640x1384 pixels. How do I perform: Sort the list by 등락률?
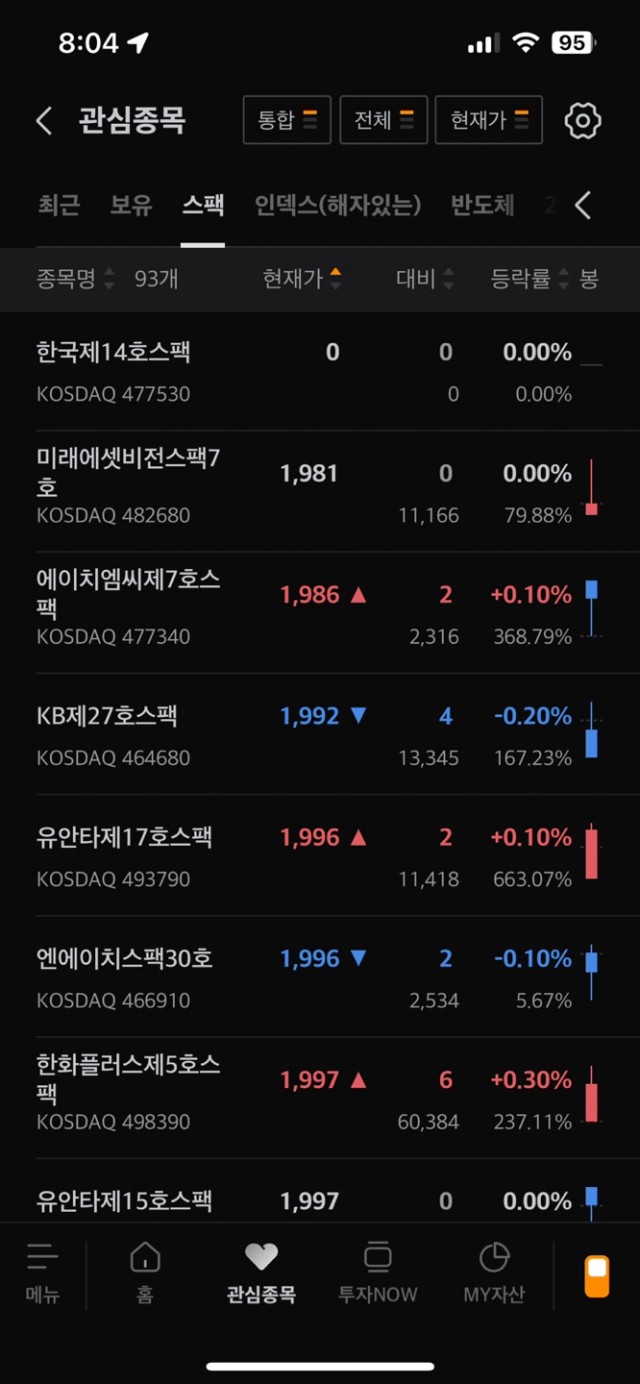coord(530,279)
